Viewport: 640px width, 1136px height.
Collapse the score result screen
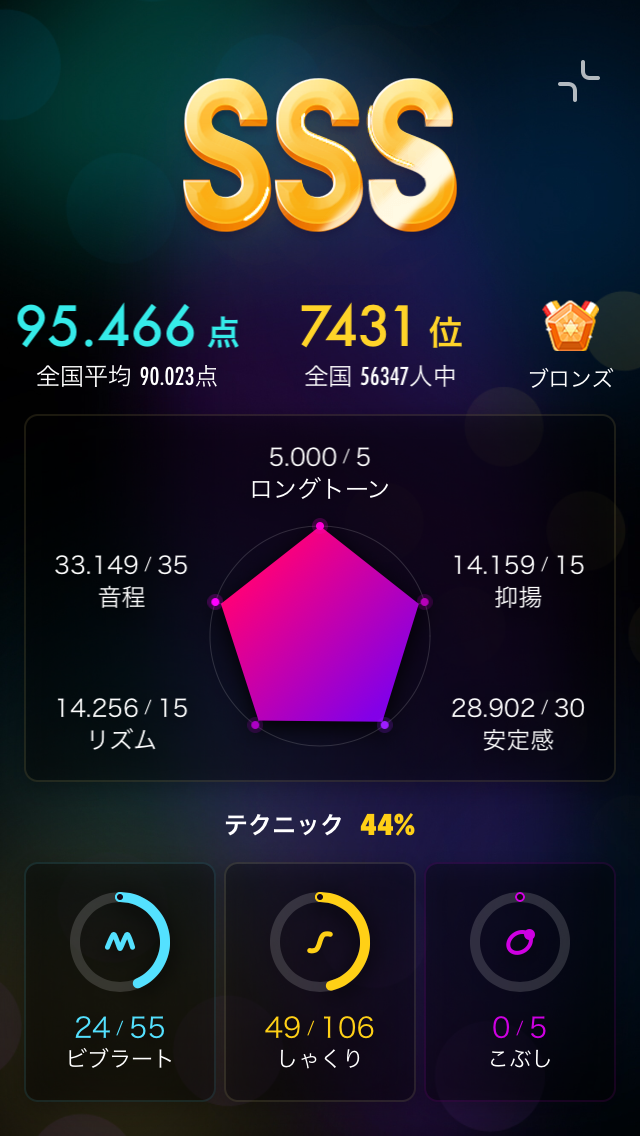[579, 81]
